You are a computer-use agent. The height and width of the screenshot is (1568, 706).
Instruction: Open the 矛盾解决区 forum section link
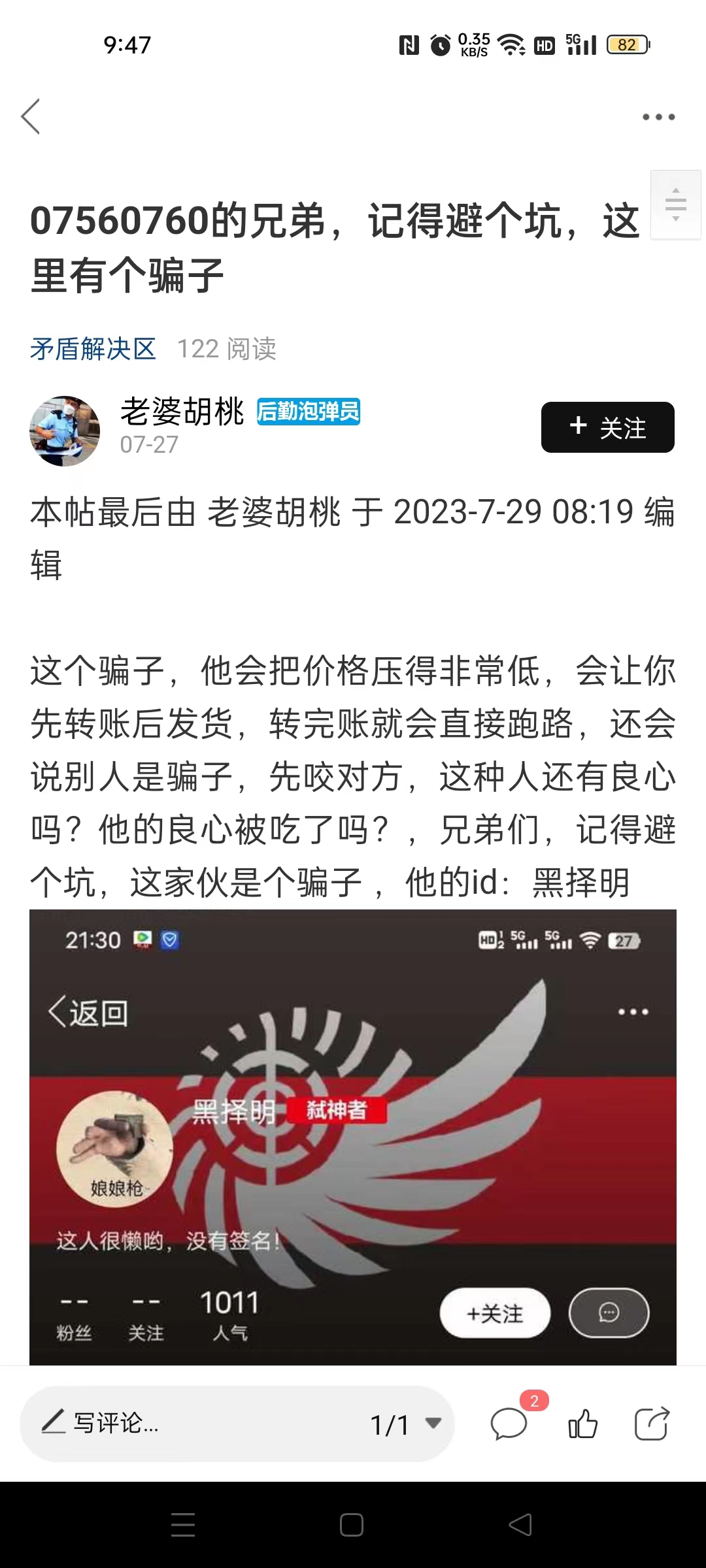(93, 349)
